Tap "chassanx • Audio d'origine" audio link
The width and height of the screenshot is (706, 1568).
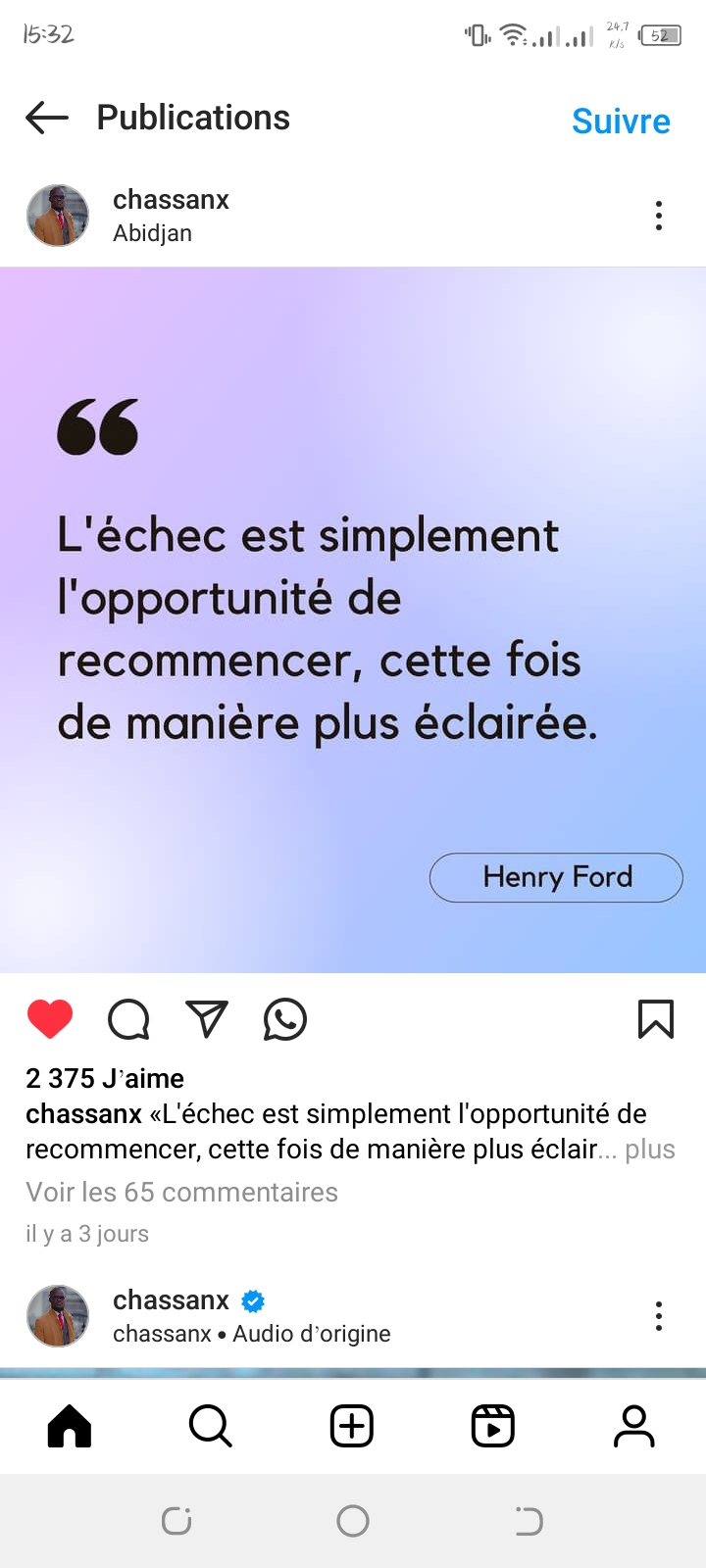(252, 1334)
